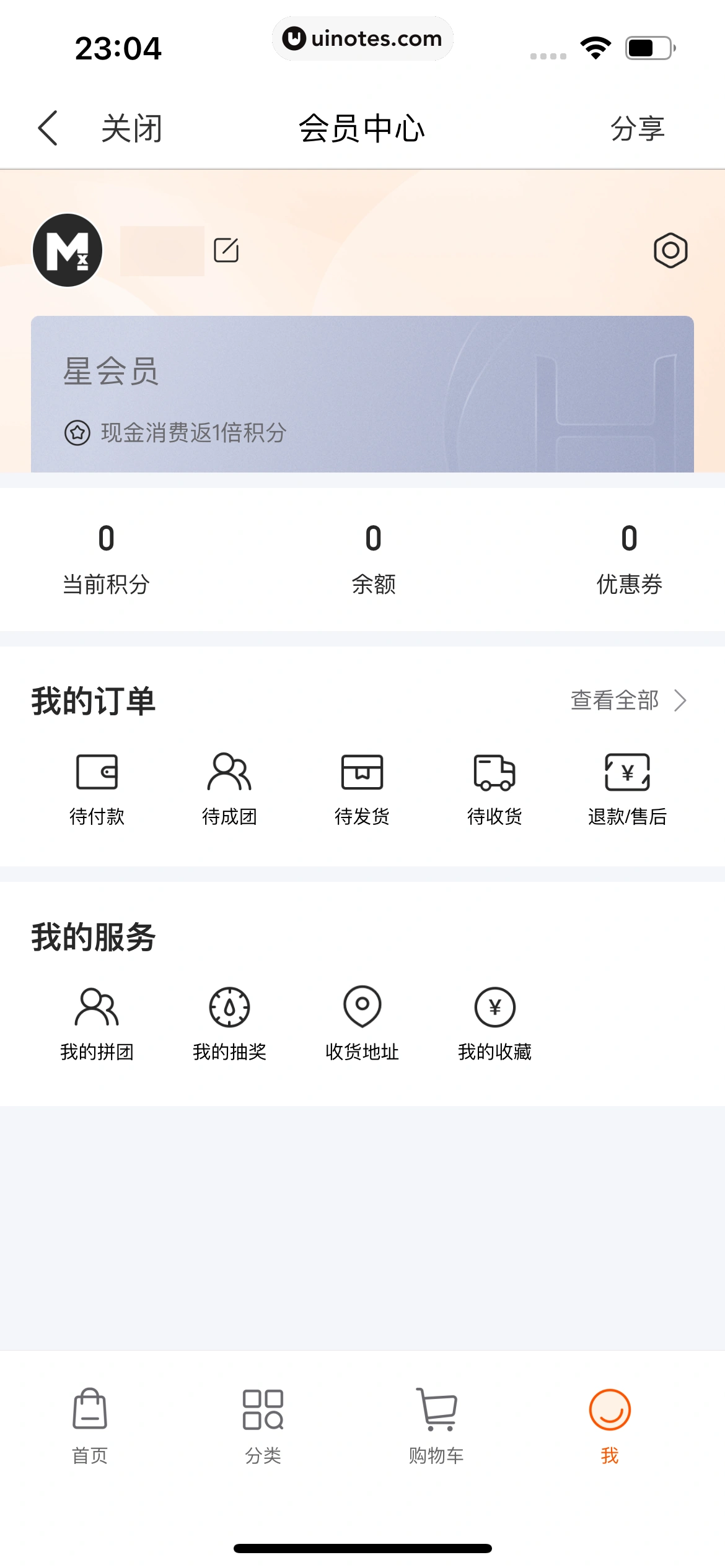Share the page via 分享
Image resolution: width=725 pixels, height=1568 pixels.
tap(637, 129)
